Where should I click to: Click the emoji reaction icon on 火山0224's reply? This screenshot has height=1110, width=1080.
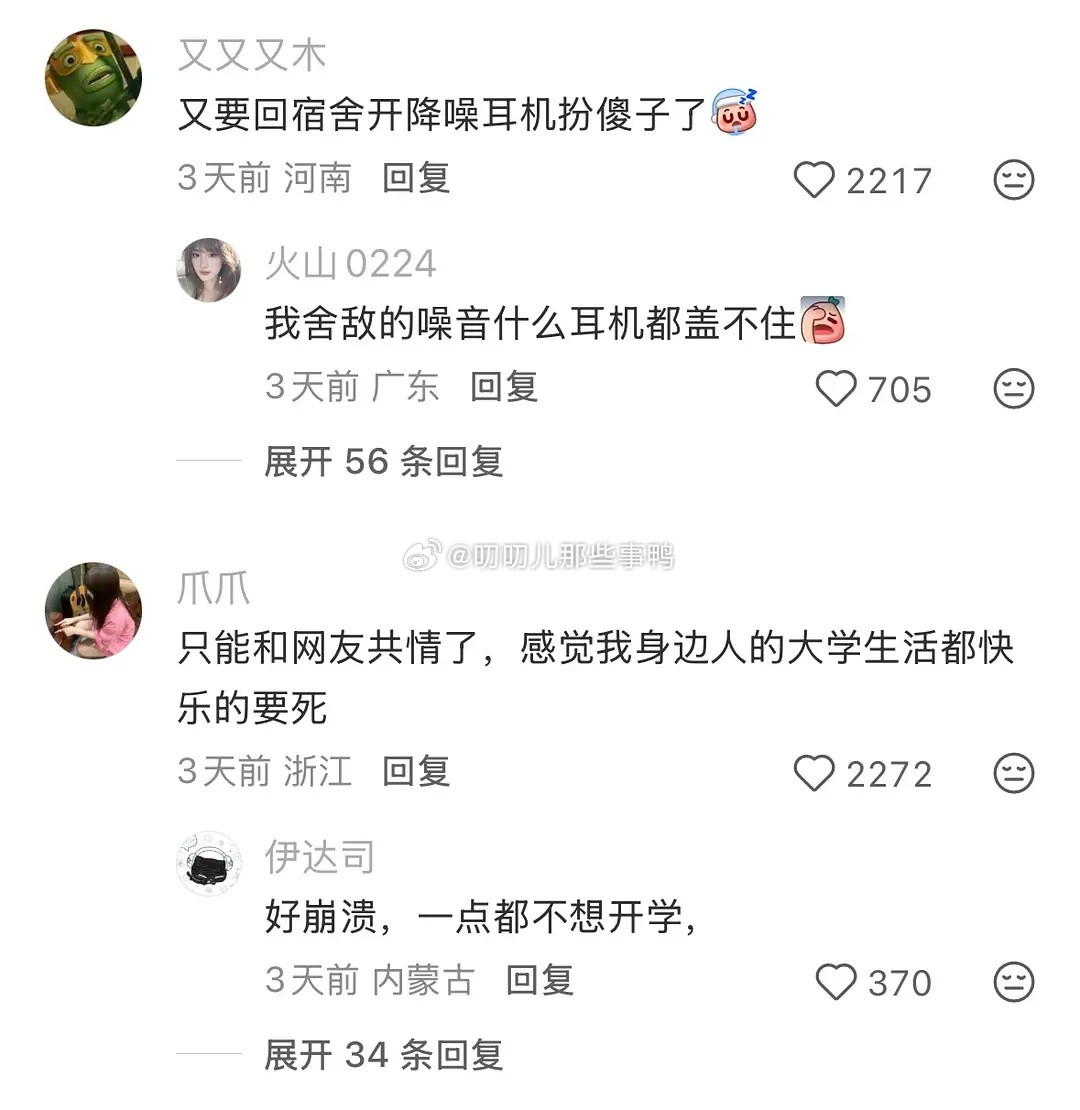pyautogui.click(x=1014, y=390)
